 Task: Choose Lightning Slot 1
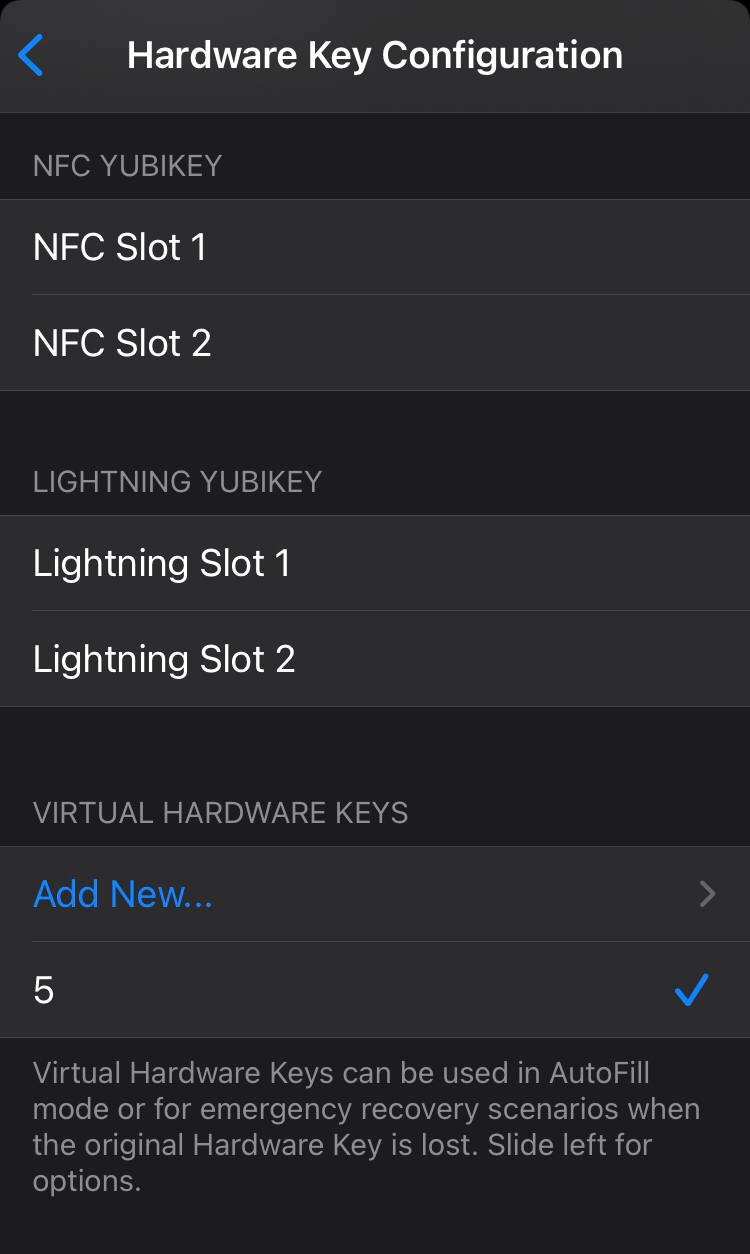(162, 563)
